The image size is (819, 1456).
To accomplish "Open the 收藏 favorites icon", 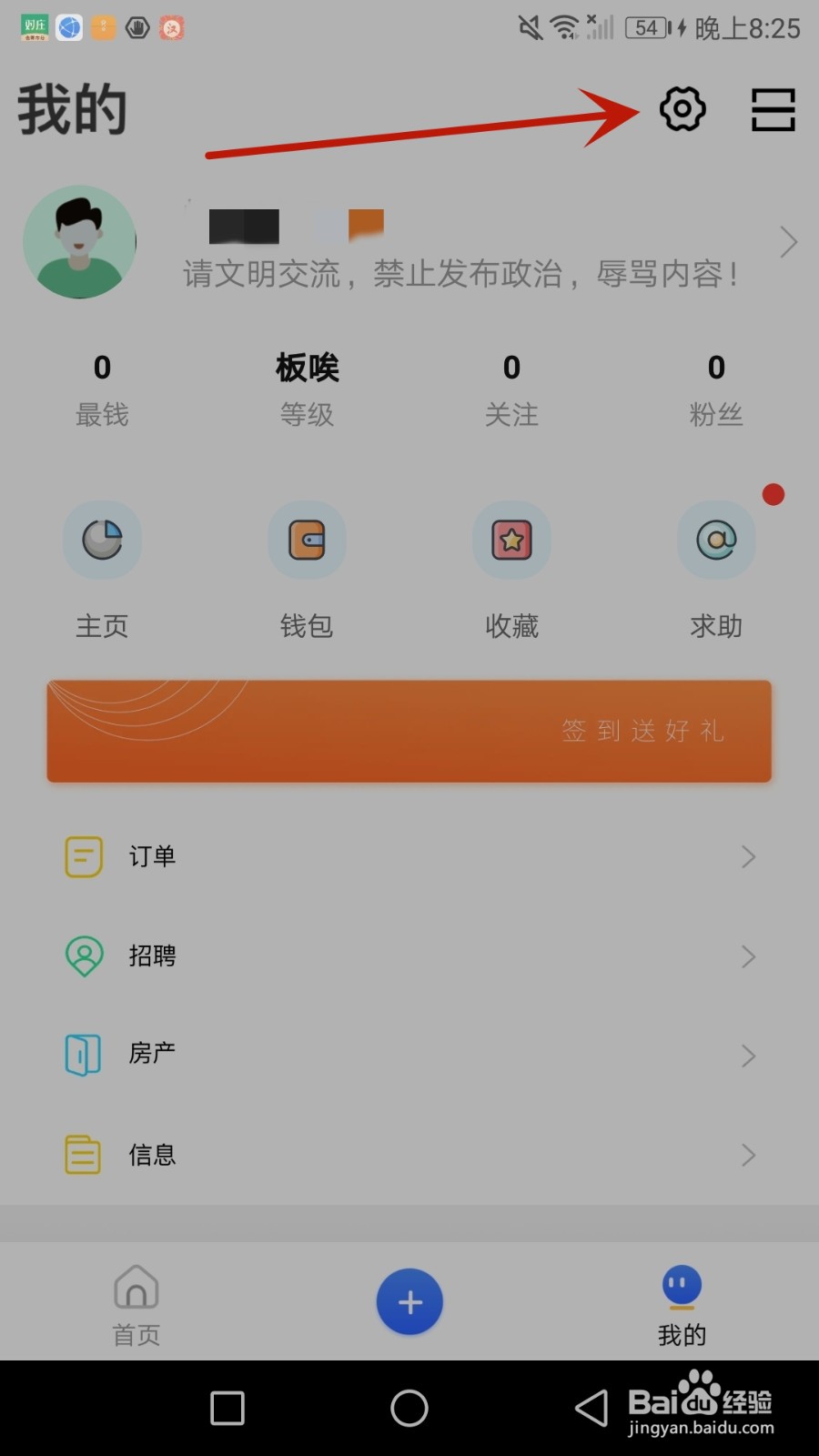I will point(511,540).
